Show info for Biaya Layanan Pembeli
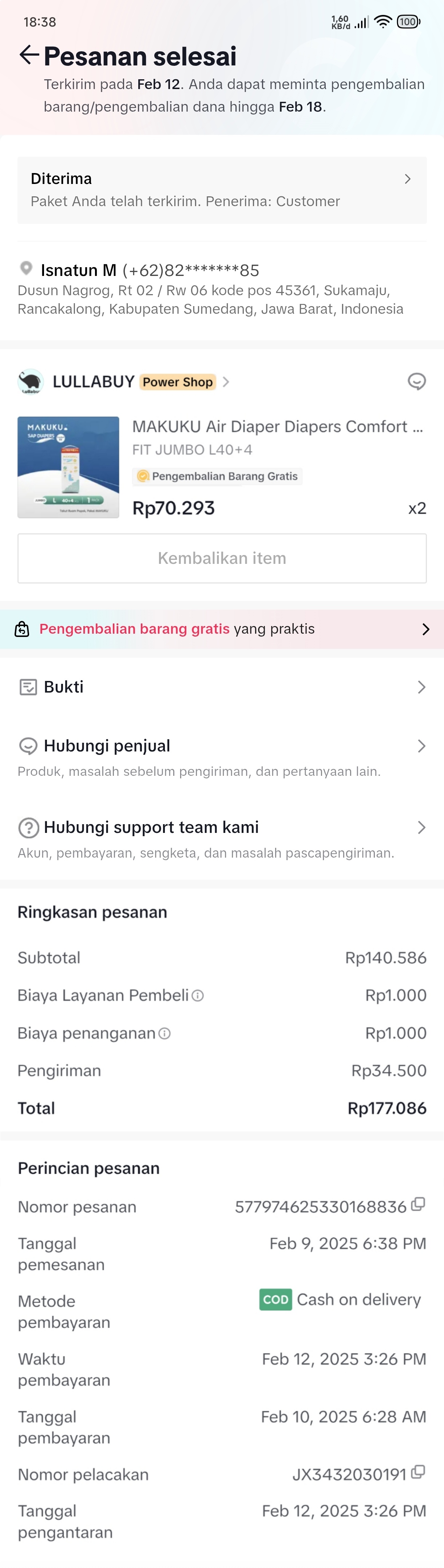 198,996
